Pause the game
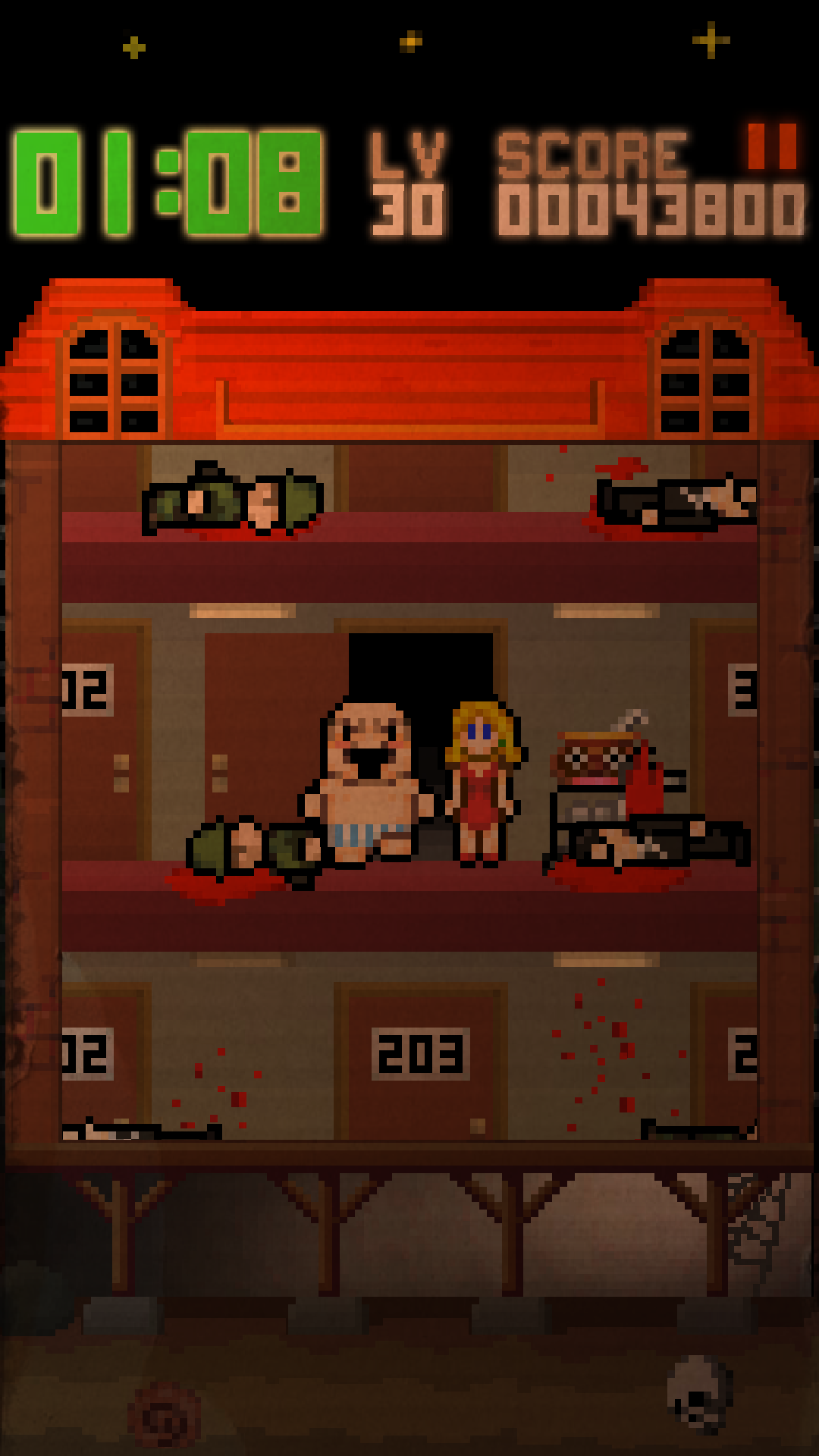 (x=772, y=146)
